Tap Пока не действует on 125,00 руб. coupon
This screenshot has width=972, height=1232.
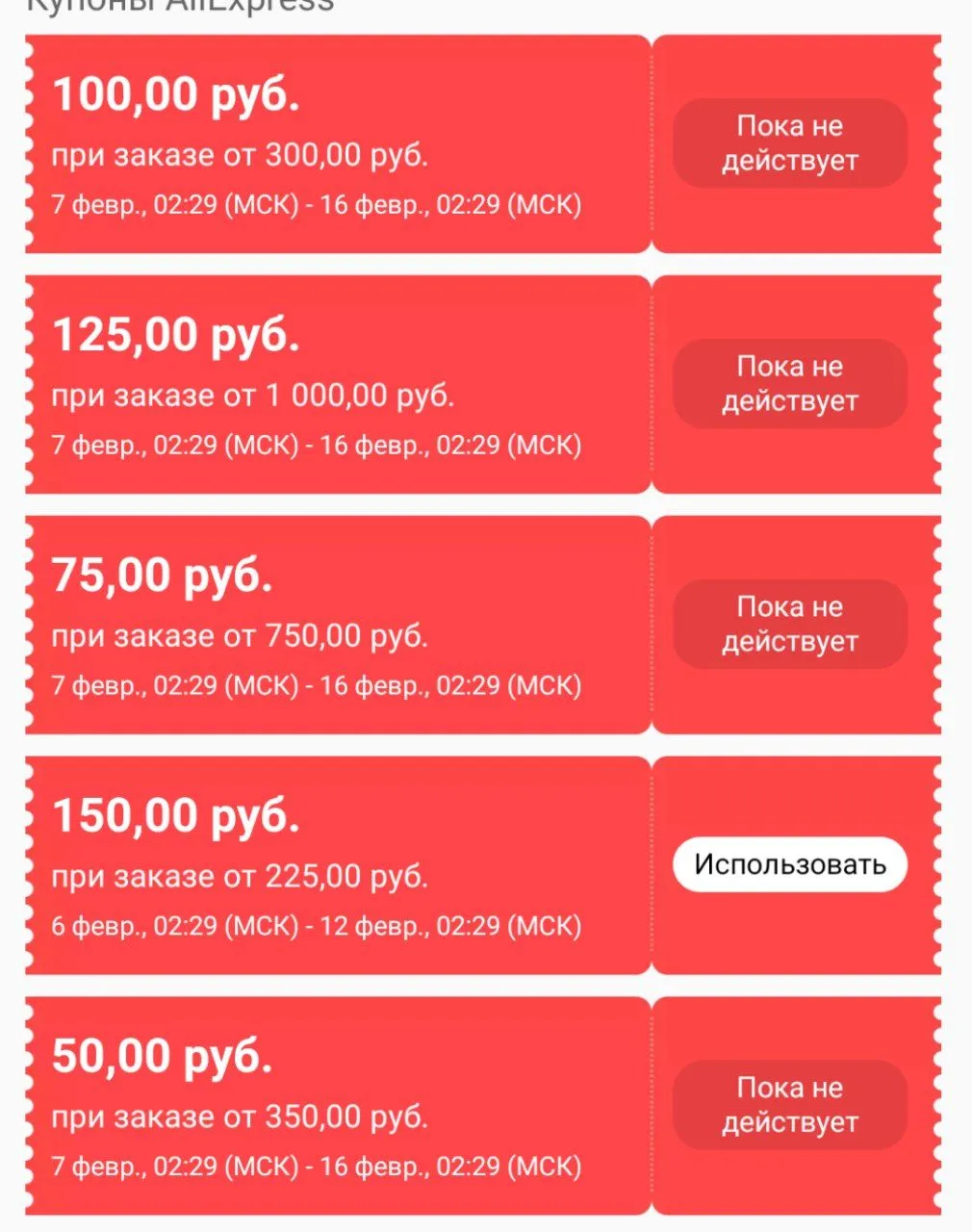789,384
